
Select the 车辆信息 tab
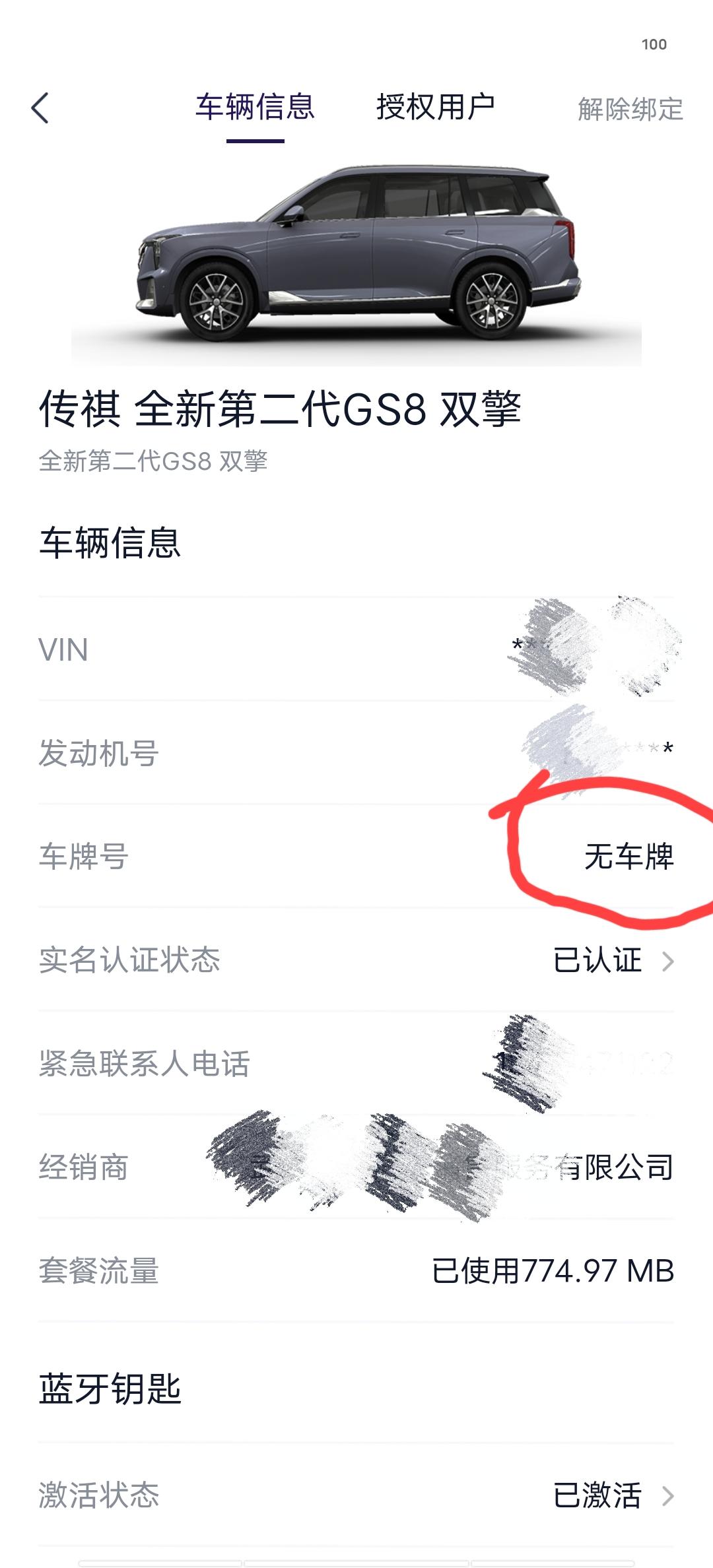point(255,107)
